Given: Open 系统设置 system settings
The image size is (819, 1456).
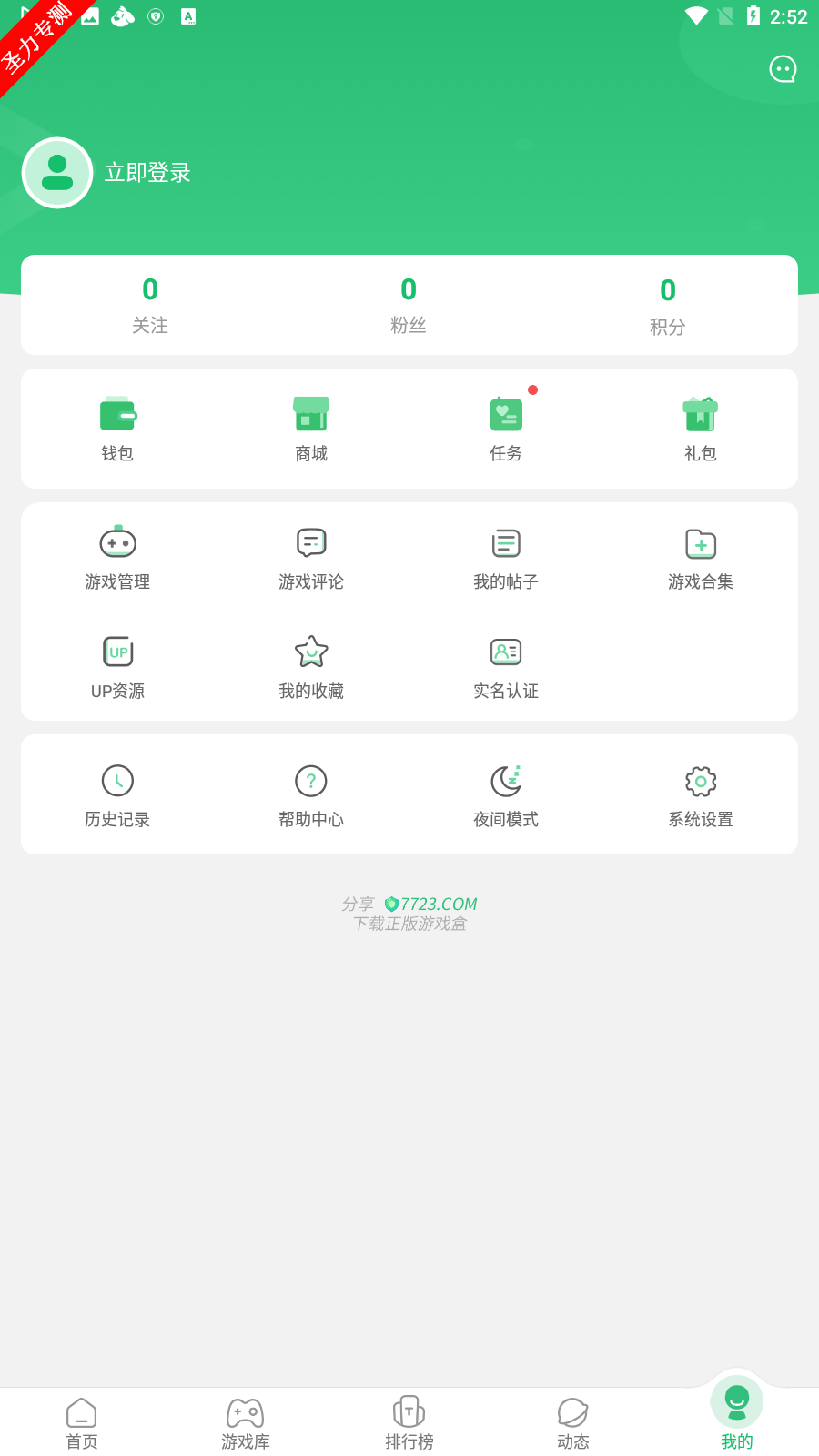Looking at the screenshot, I should tap(701, 795).
